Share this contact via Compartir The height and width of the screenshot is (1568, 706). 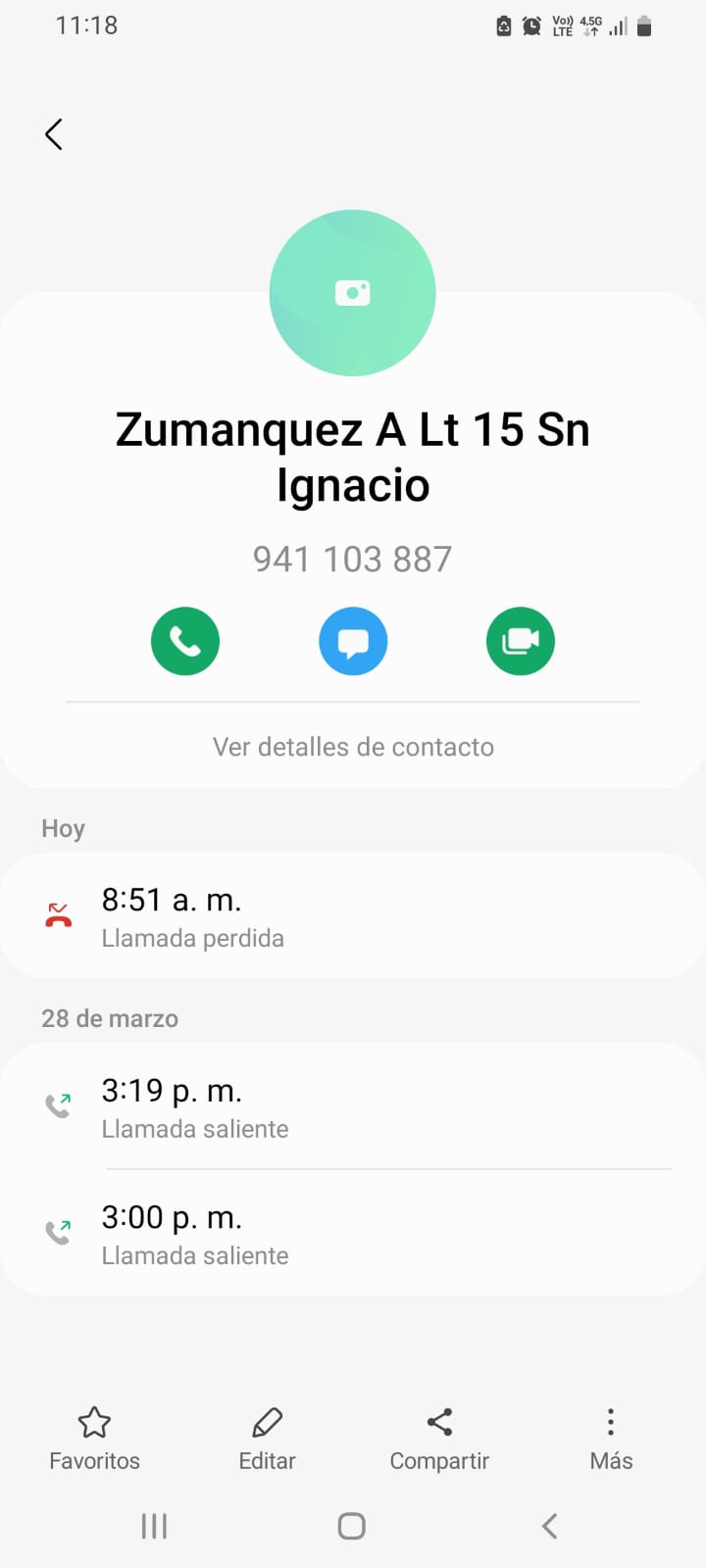[x=439, y=1439]
